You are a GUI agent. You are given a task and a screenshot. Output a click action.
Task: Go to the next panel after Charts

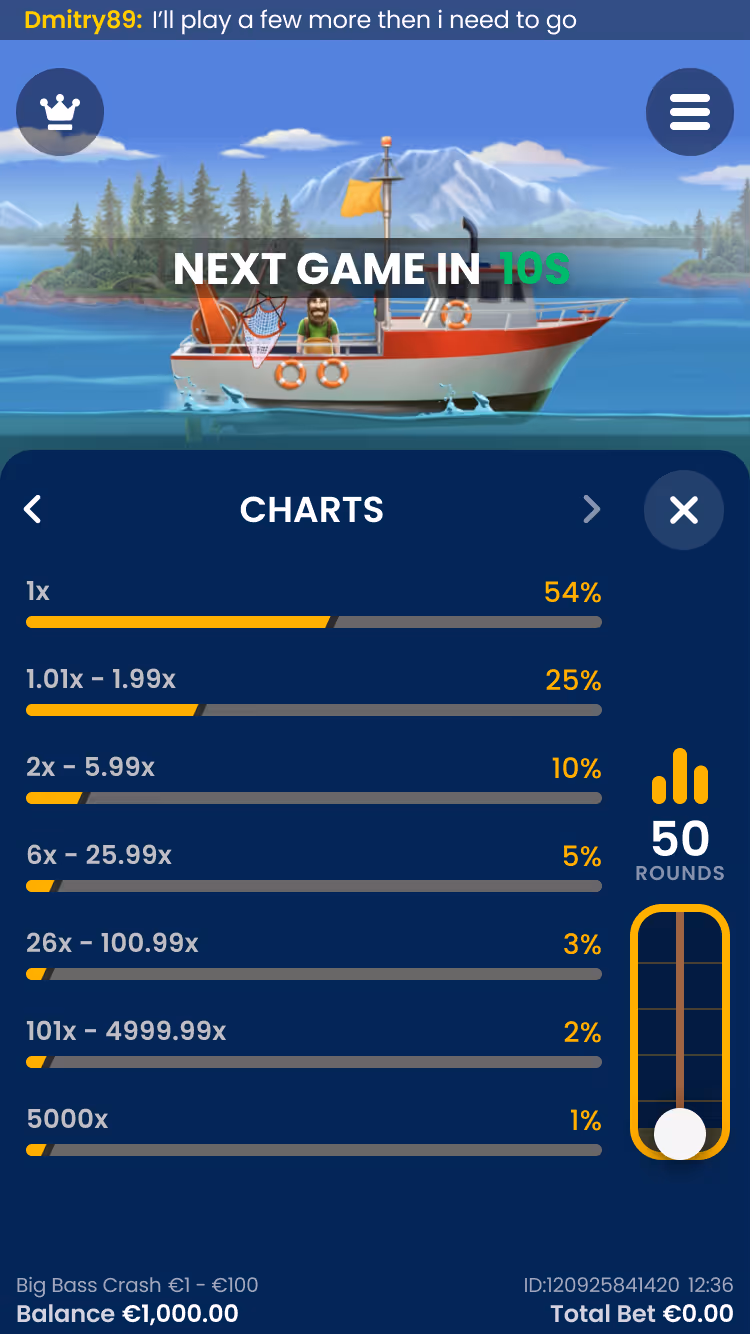[592, 510]
